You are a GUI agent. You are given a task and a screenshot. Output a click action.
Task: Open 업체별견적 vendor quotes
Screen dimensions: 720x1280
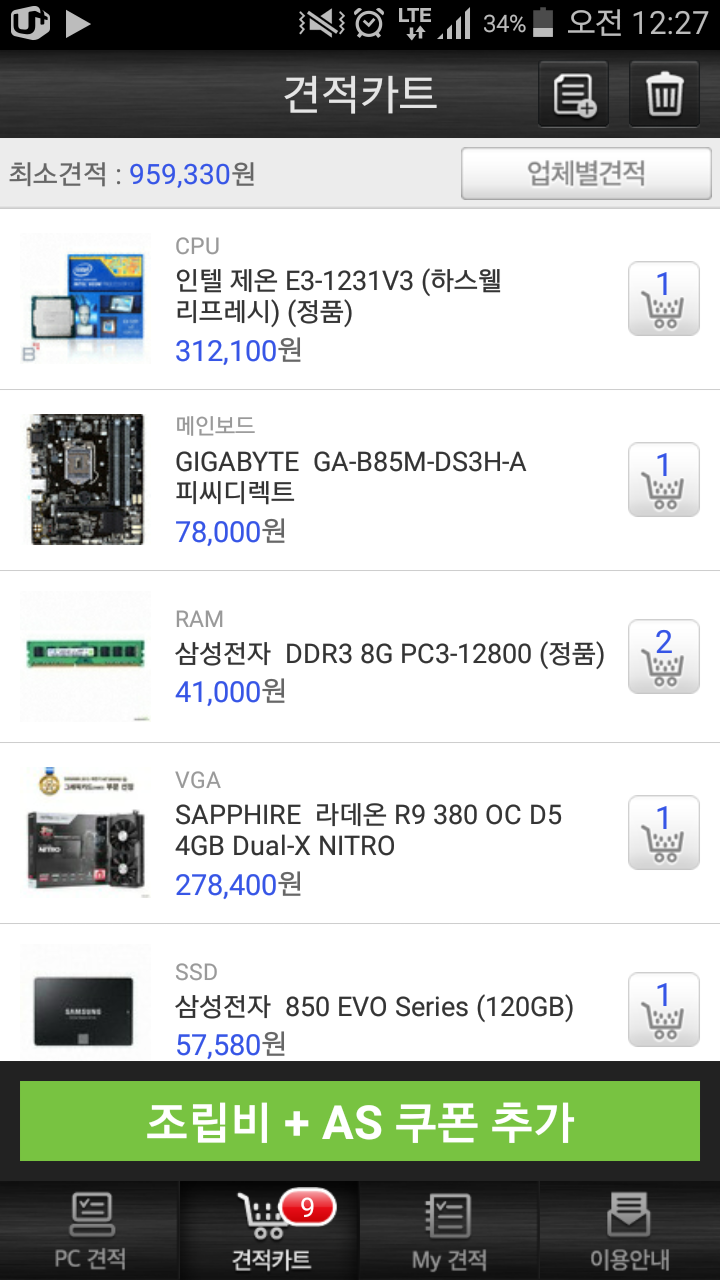(586, 174)
